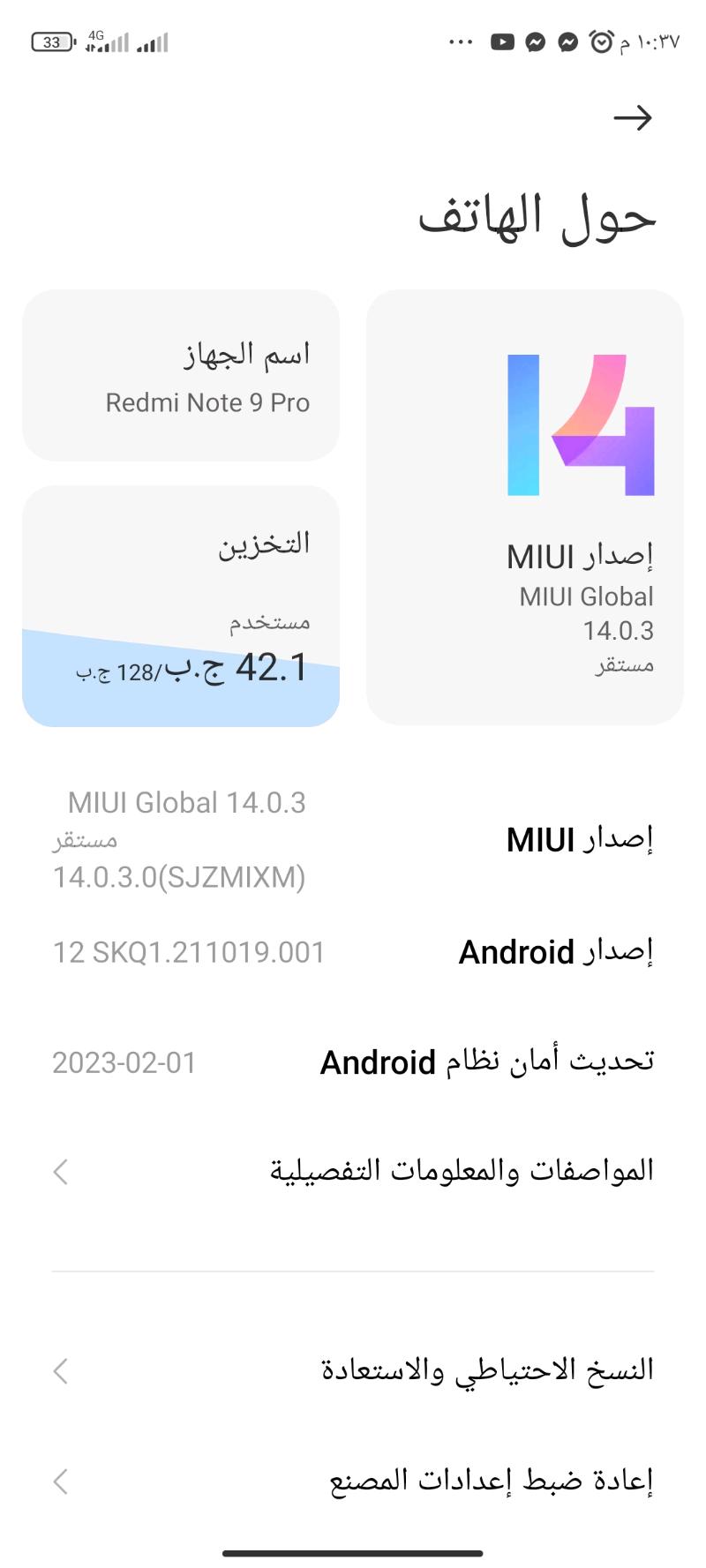Open factory reset (إعادة ضبط إعدادات المصنع)

click(353, 1481)
